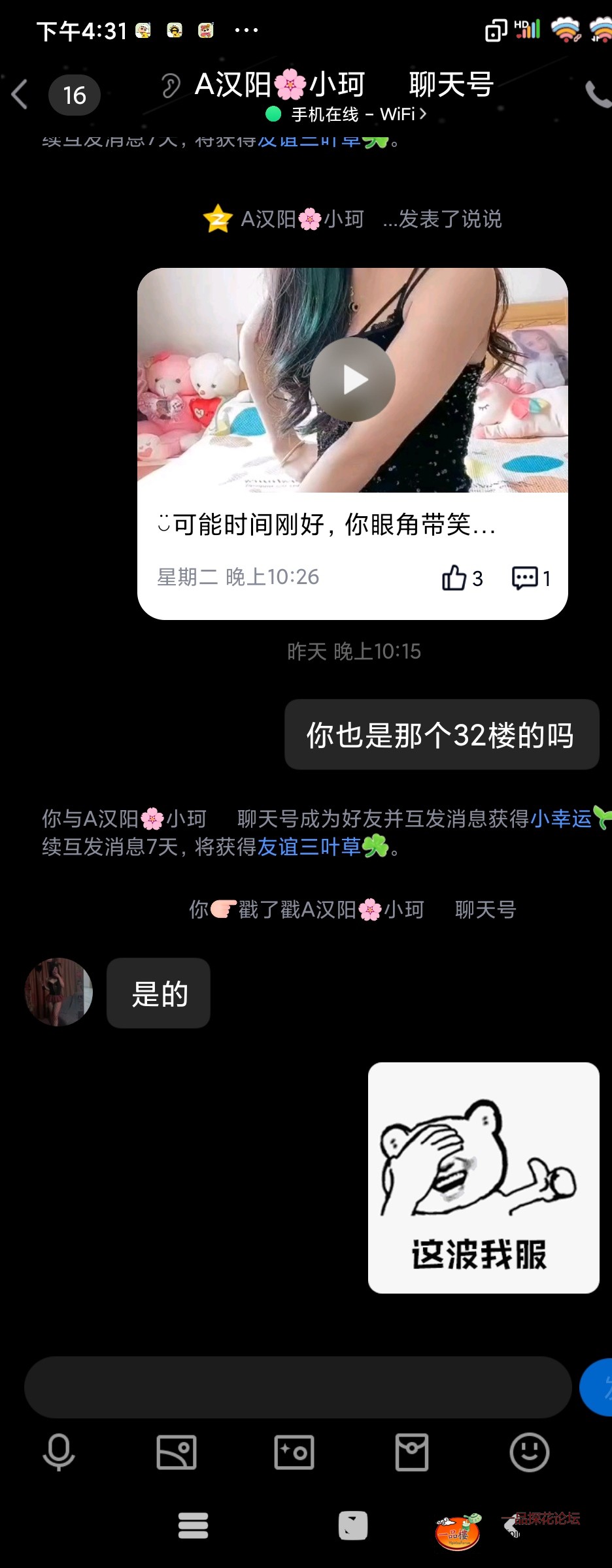Send a red packet
The width and height of the screenshot is (612, 1568).
(x=412, y=1452)
